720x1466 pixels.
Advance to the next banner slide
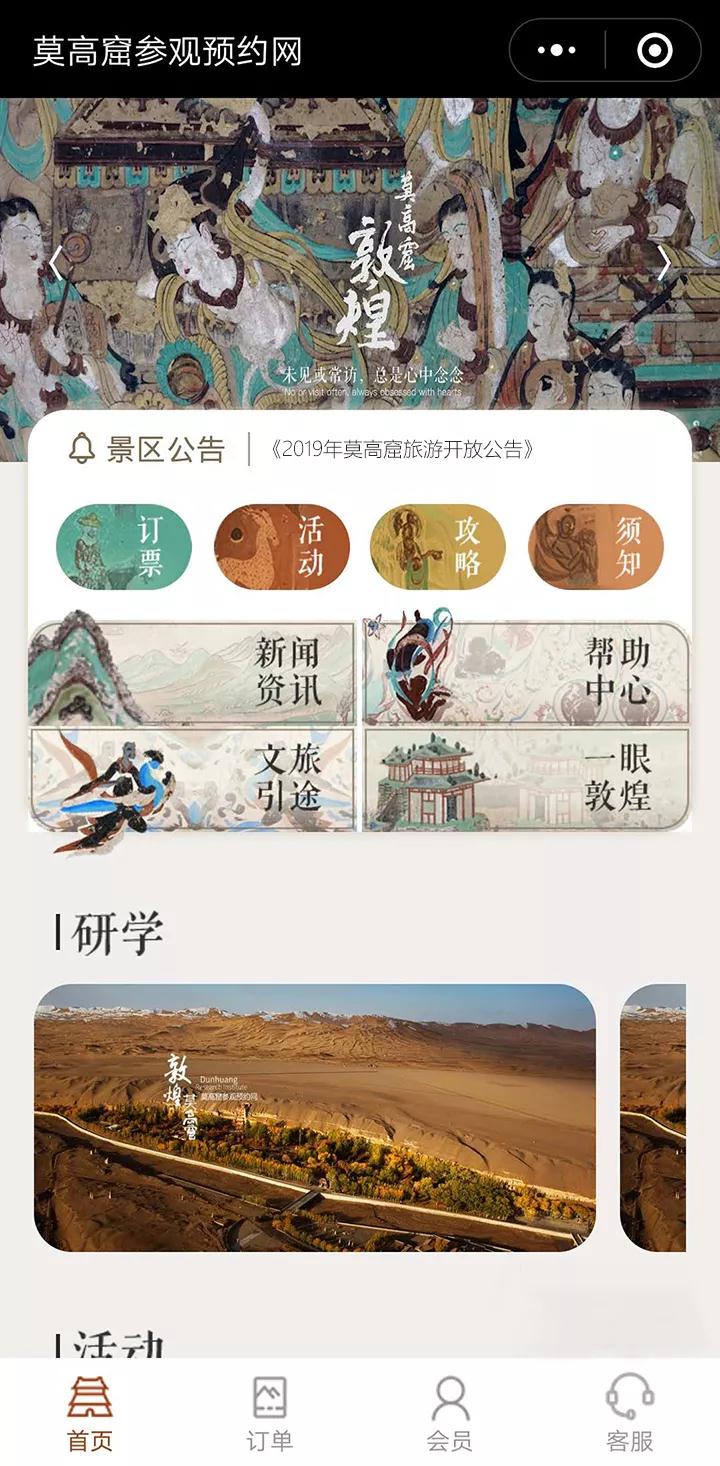click(664, 264)
